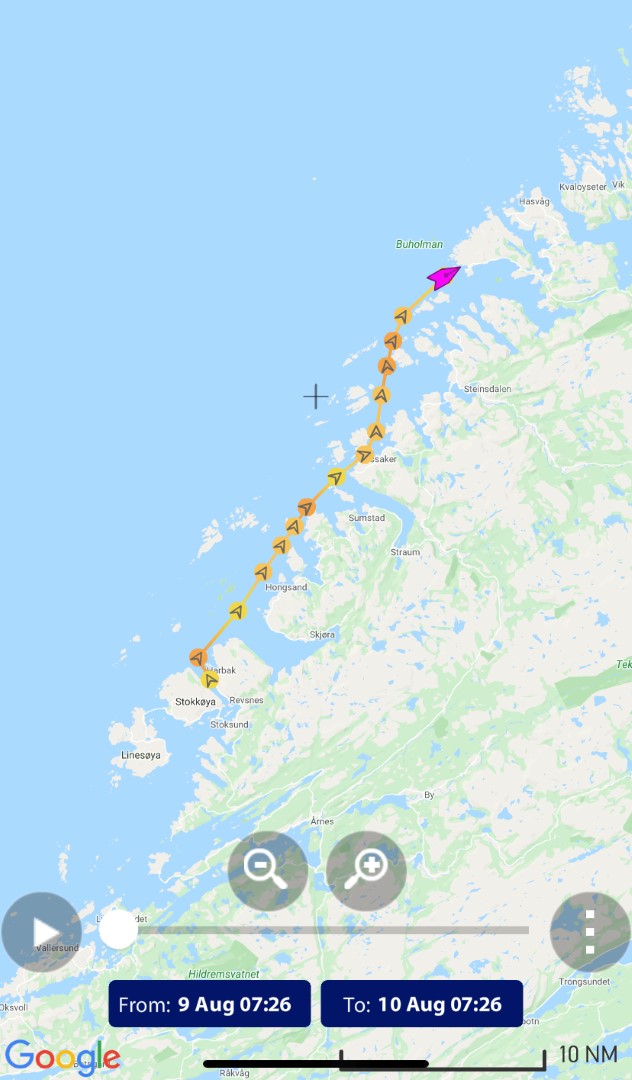Zoom out the map
The width and height of the screenshot is (632, 1080).
[x=267, y=871]
